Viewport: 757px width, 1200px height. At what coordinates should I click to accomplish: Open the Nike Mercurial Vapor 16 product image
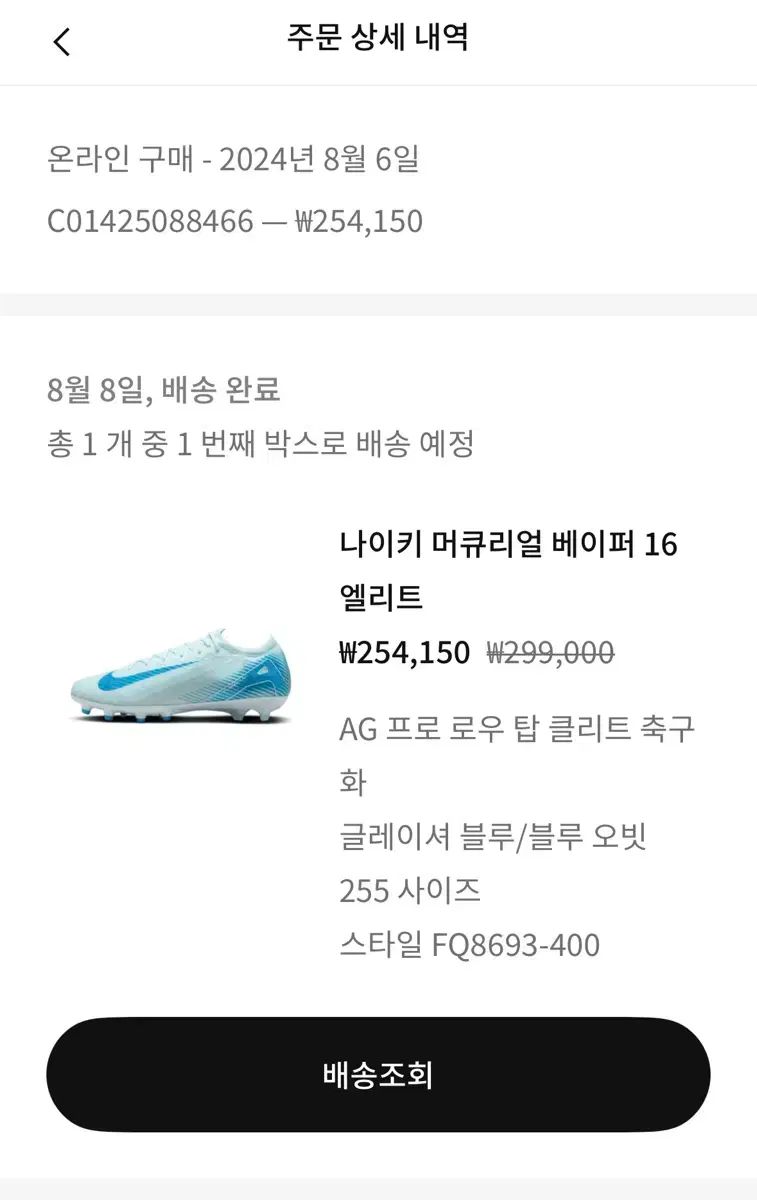tap(181, 677)
